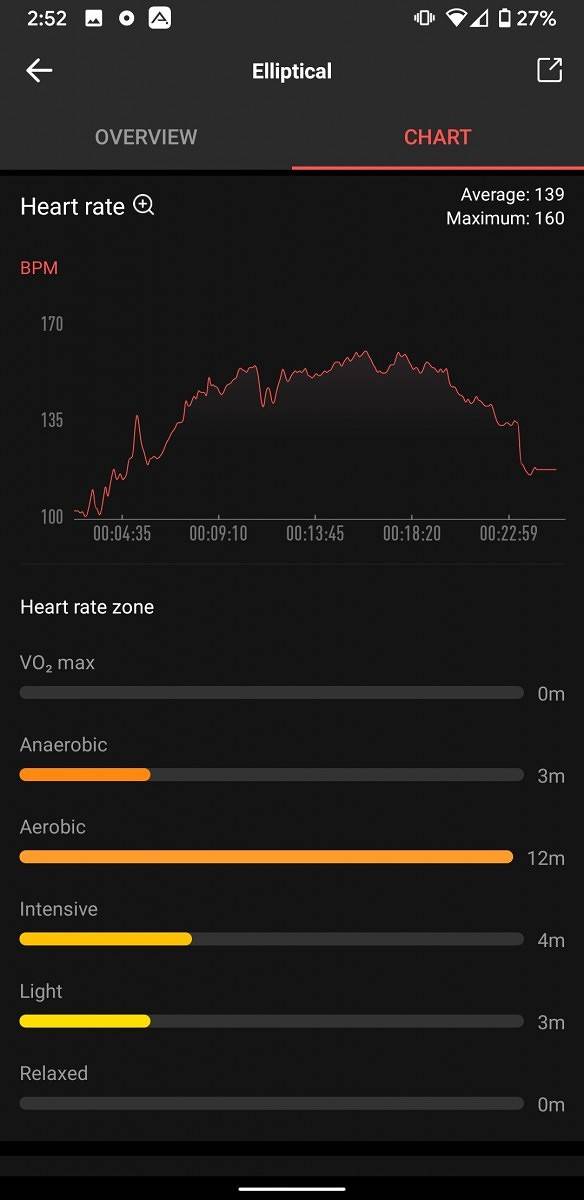The image size is (584, 1200).
Task: Switch to the Overview tab
Action: click(146, 137)
